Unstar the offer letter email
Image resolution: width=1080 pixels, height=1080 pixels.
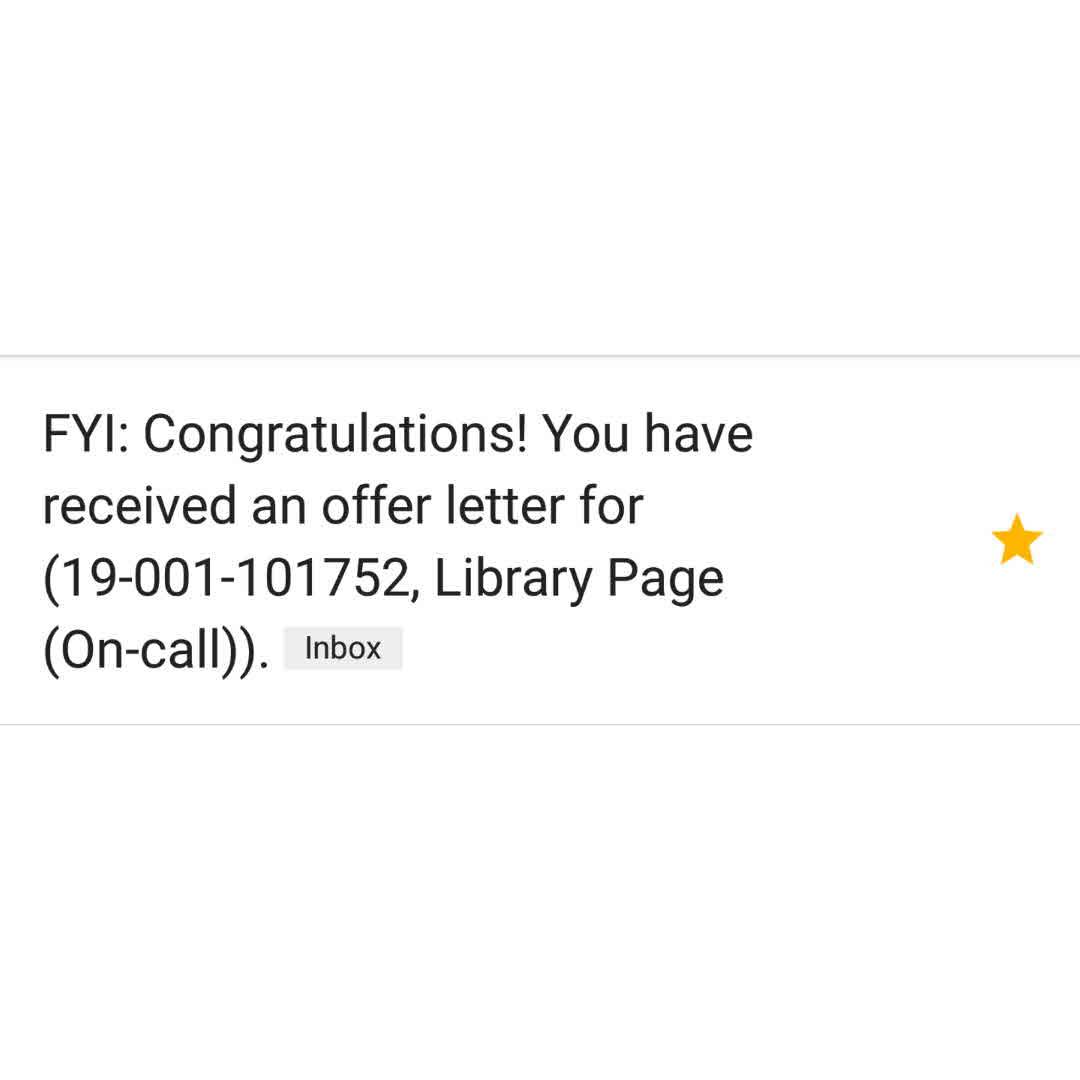coord(1017,540)
